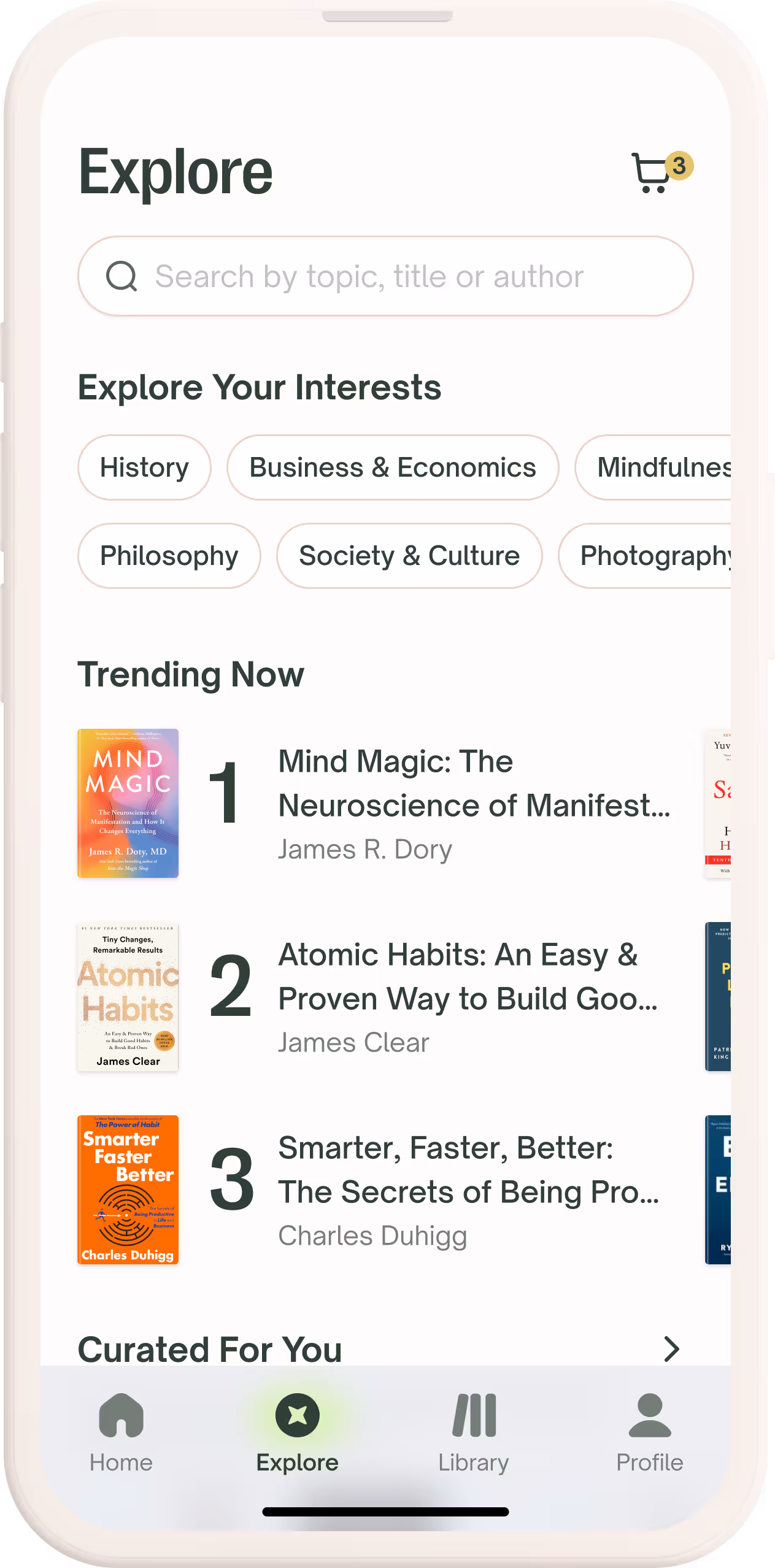775x1568 pixels.
Task: Select the History interest chip
Action: [x=144, y=467]
